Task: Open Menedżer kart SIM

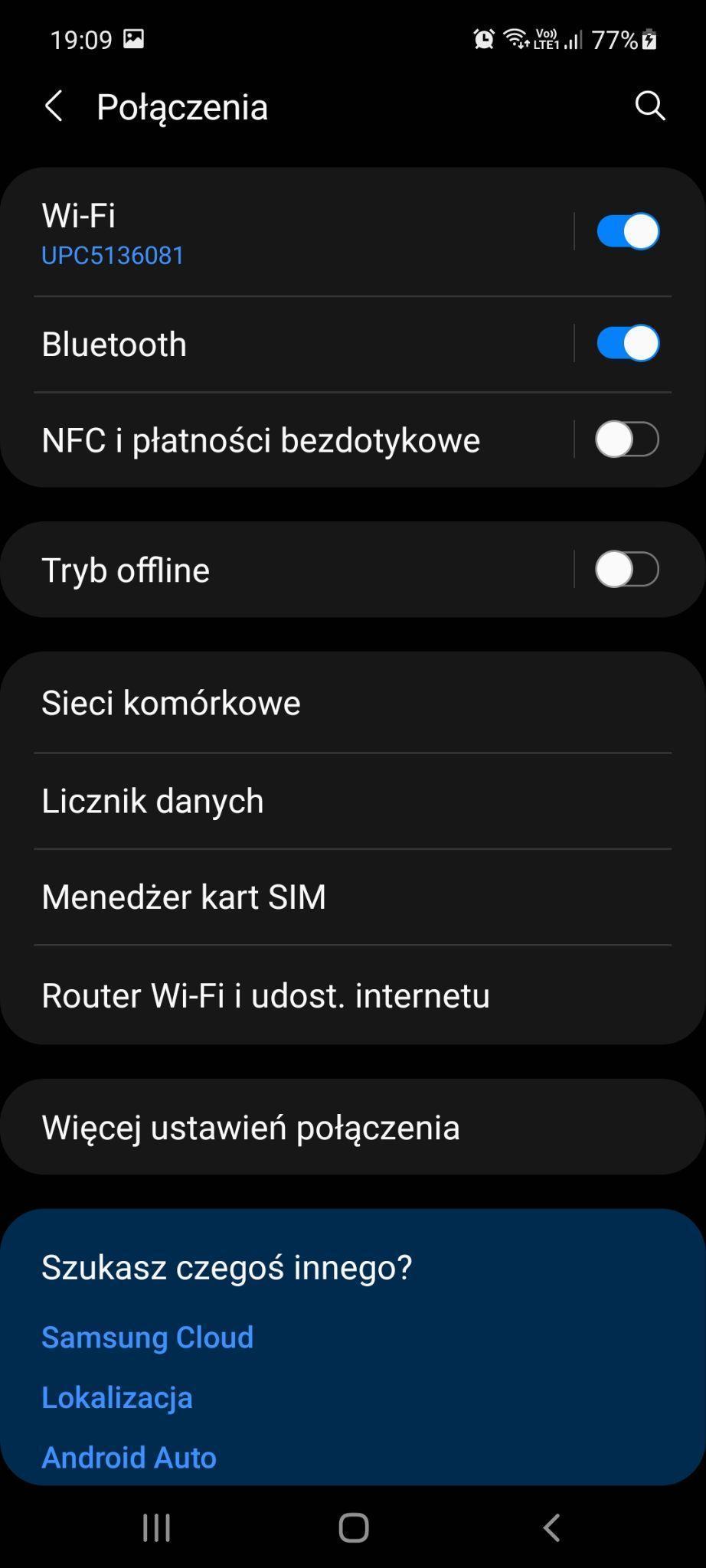Action: coord(352,897)
